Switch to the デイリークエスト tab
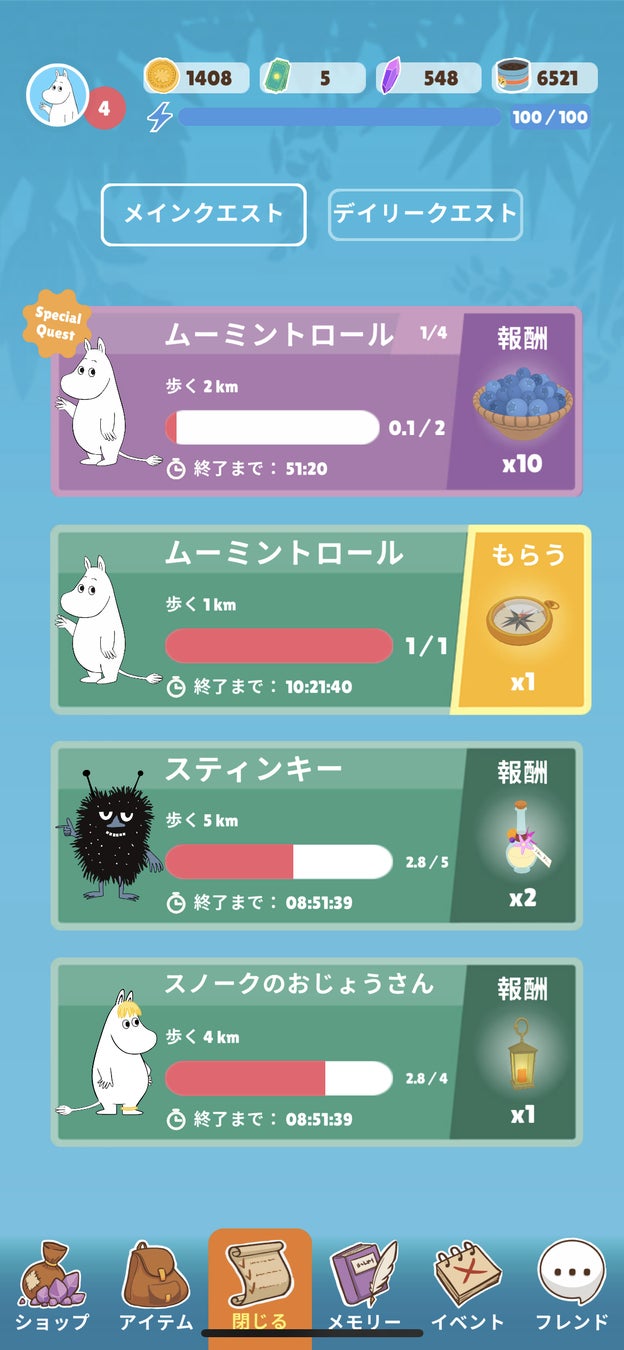The height and width of the screenshot is (1350, 624). (425, 214)
